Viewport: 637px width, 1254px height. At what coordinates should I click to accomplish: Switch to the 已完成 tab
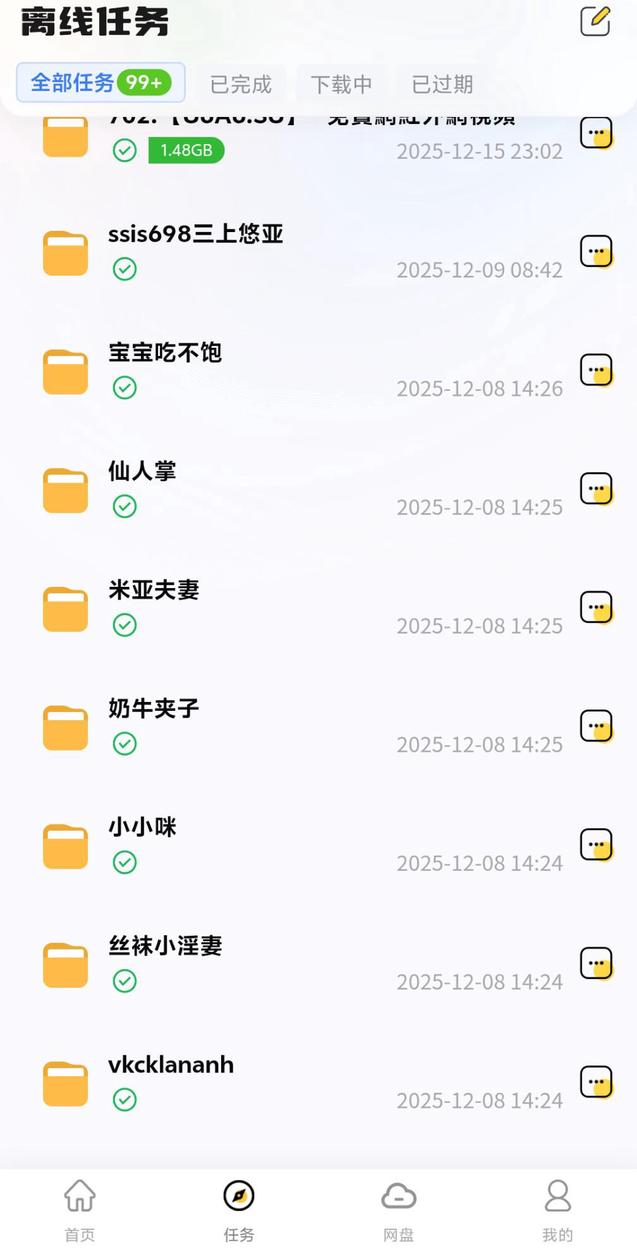coord(241,84)
